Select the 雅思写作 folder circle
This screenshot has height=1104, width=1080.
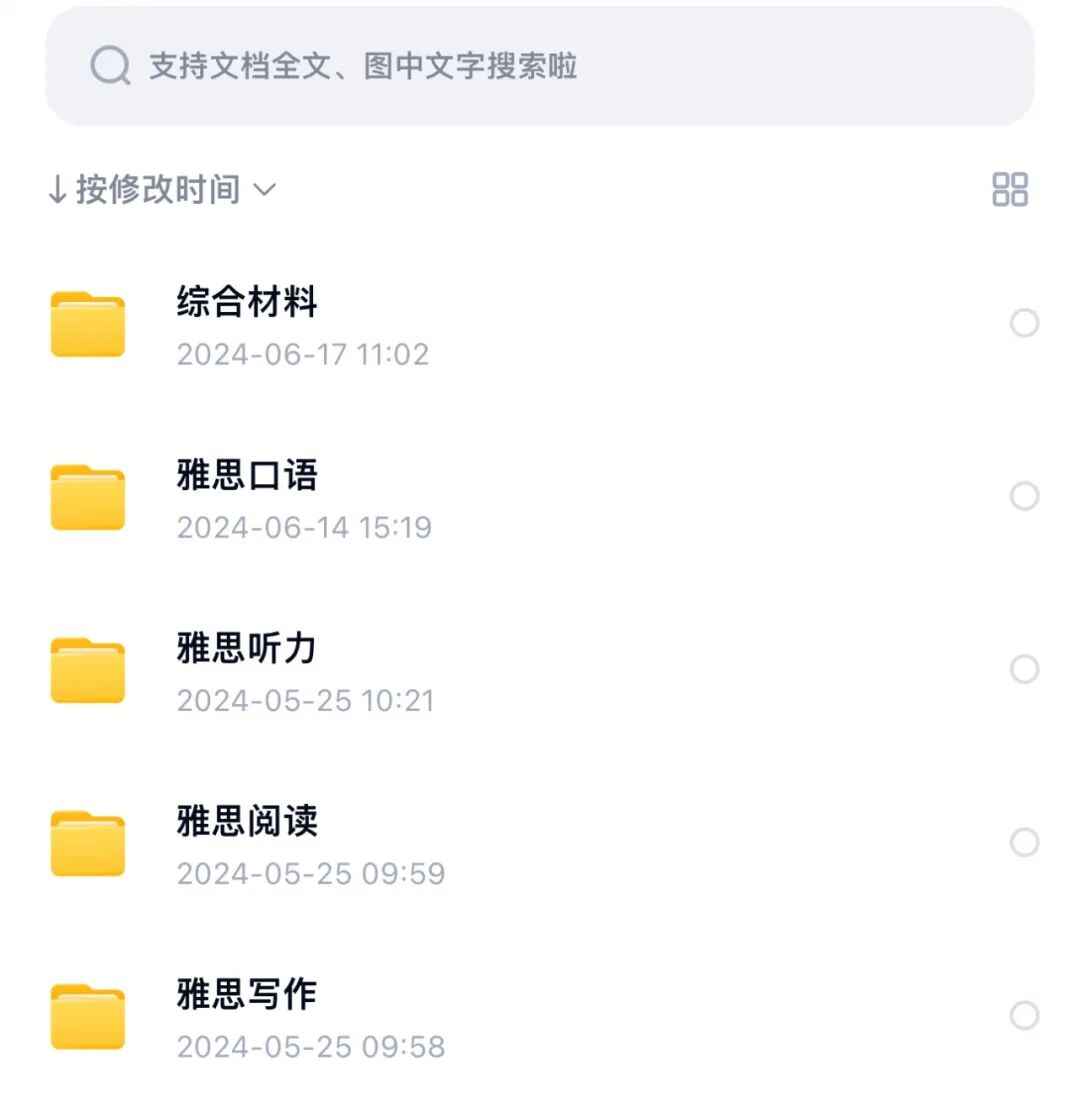[1024, 1016]
